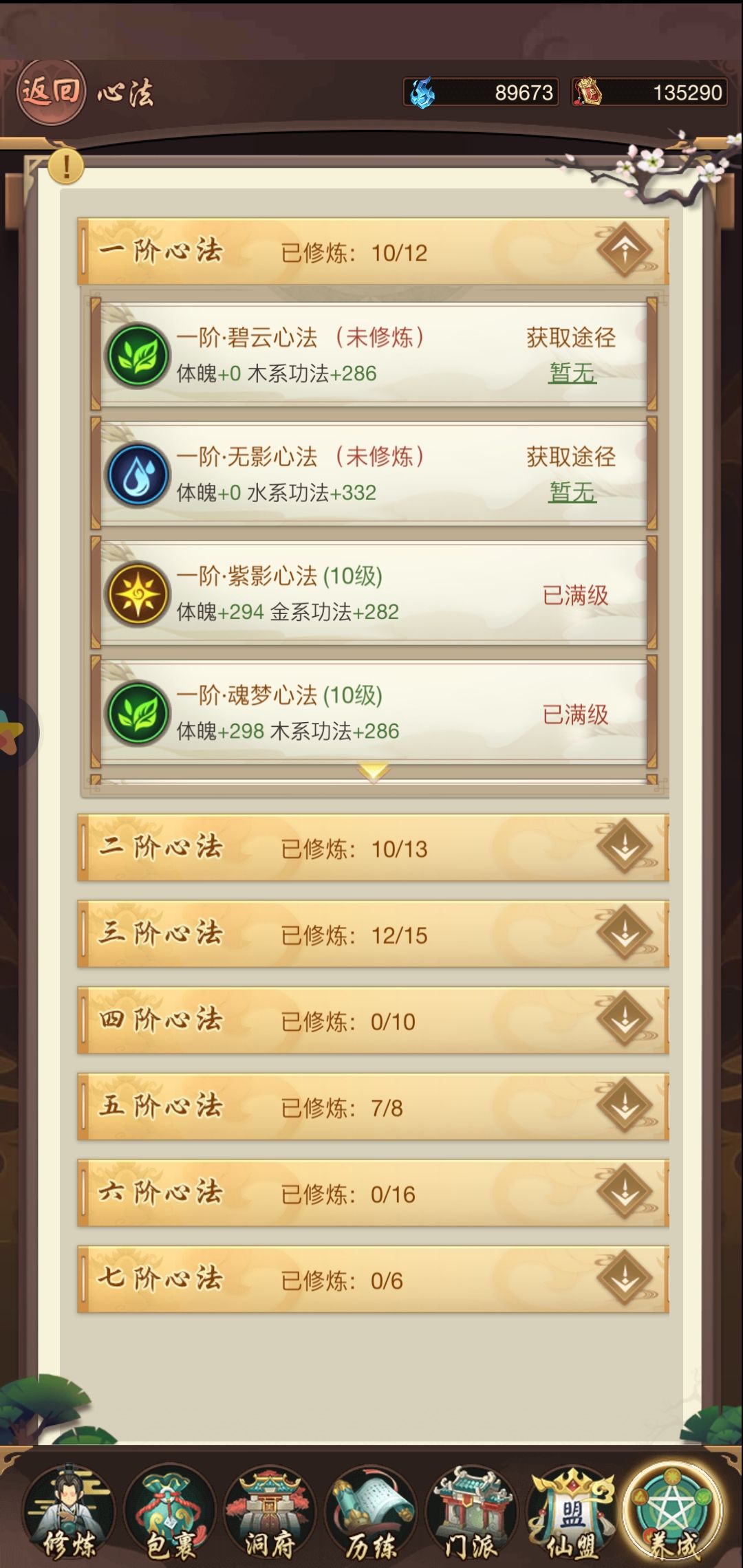This screenshot has width=743, height=1568.
Task: Select the green icon on 魂梦心法
Action: 138,714
